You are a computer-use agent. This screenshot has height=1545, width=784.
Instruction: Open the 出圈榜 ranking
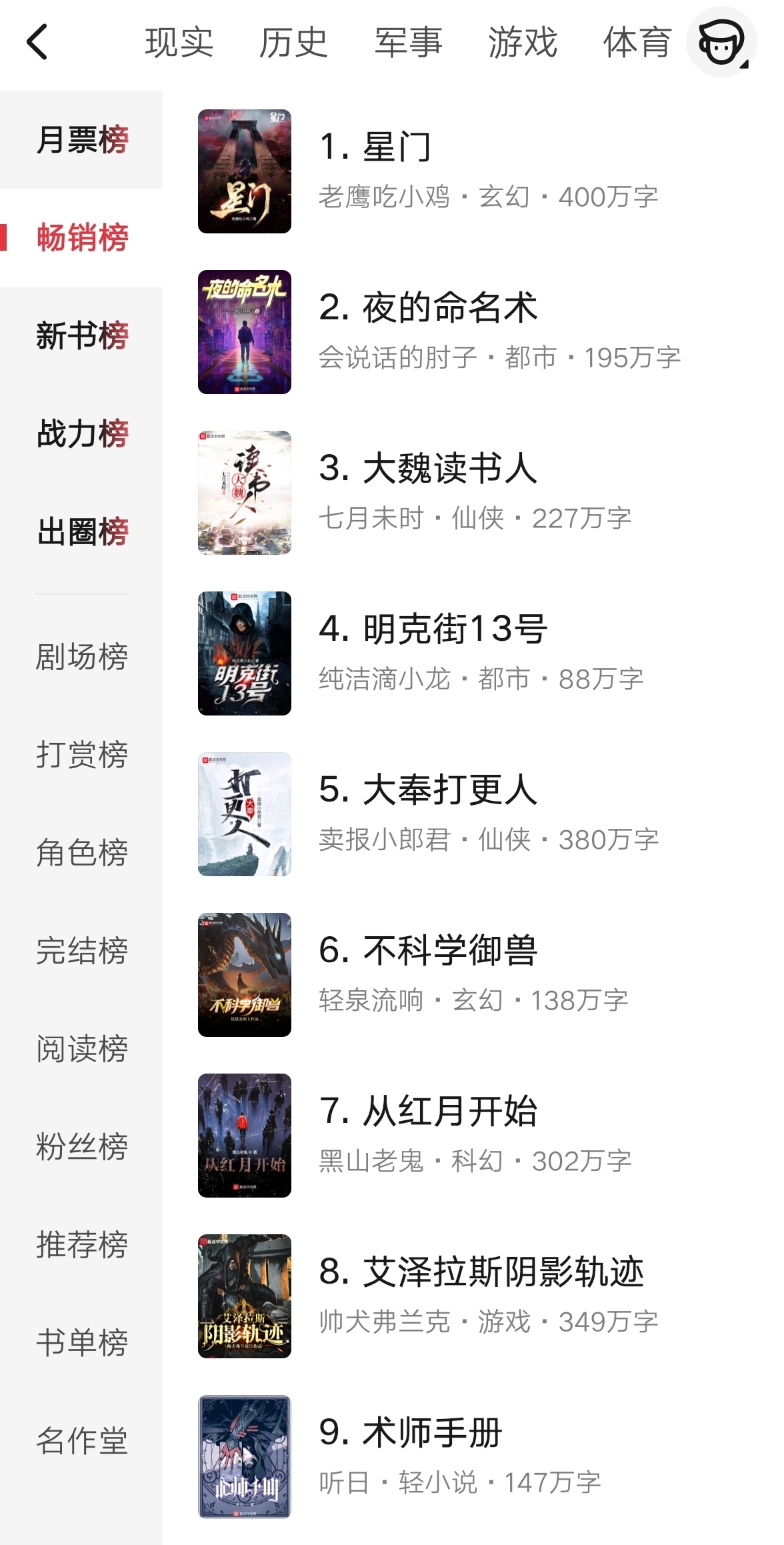pyautogui.click(x=81, y=531)
